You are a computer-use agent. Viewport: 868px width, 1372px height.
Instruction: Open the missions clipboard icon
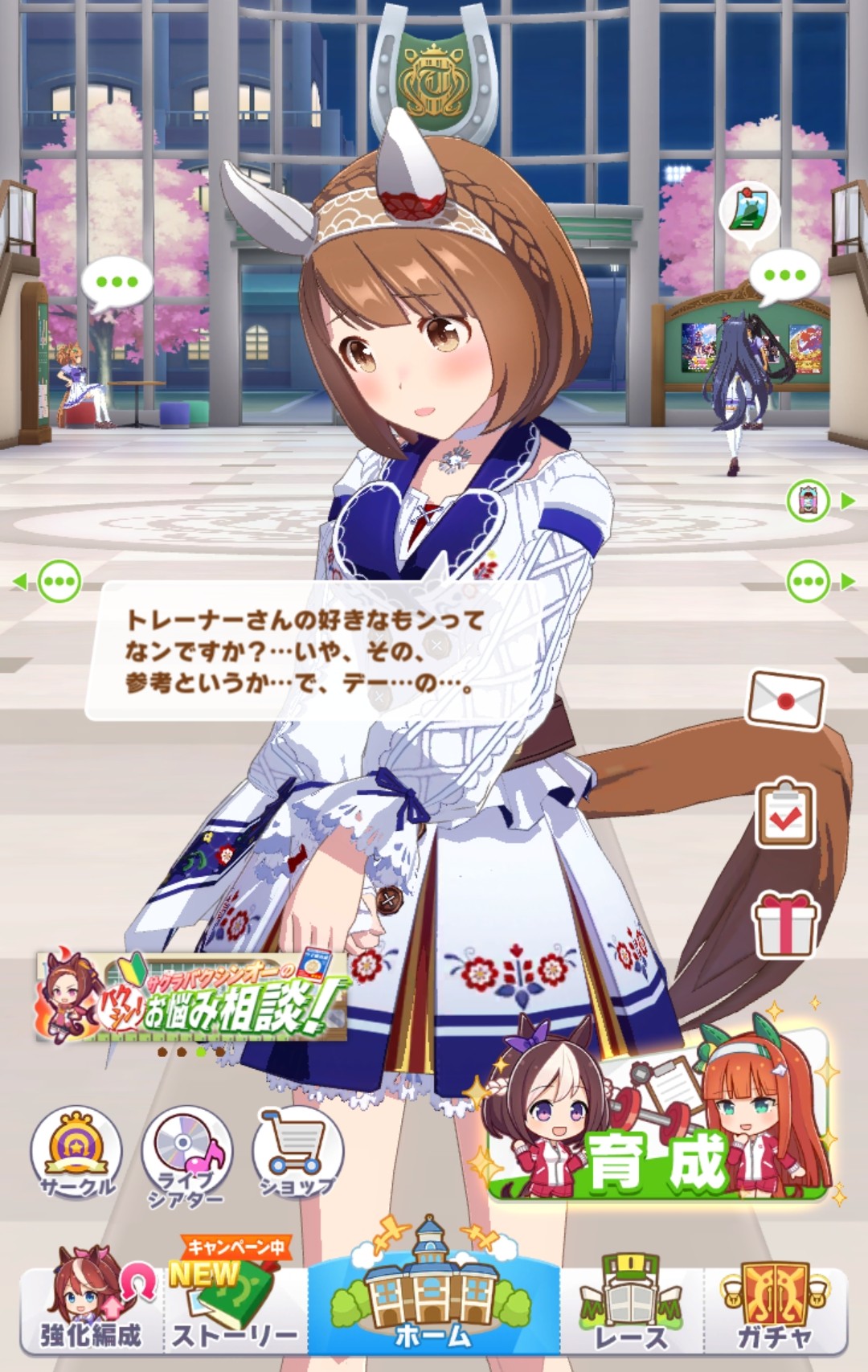[786, 813]
